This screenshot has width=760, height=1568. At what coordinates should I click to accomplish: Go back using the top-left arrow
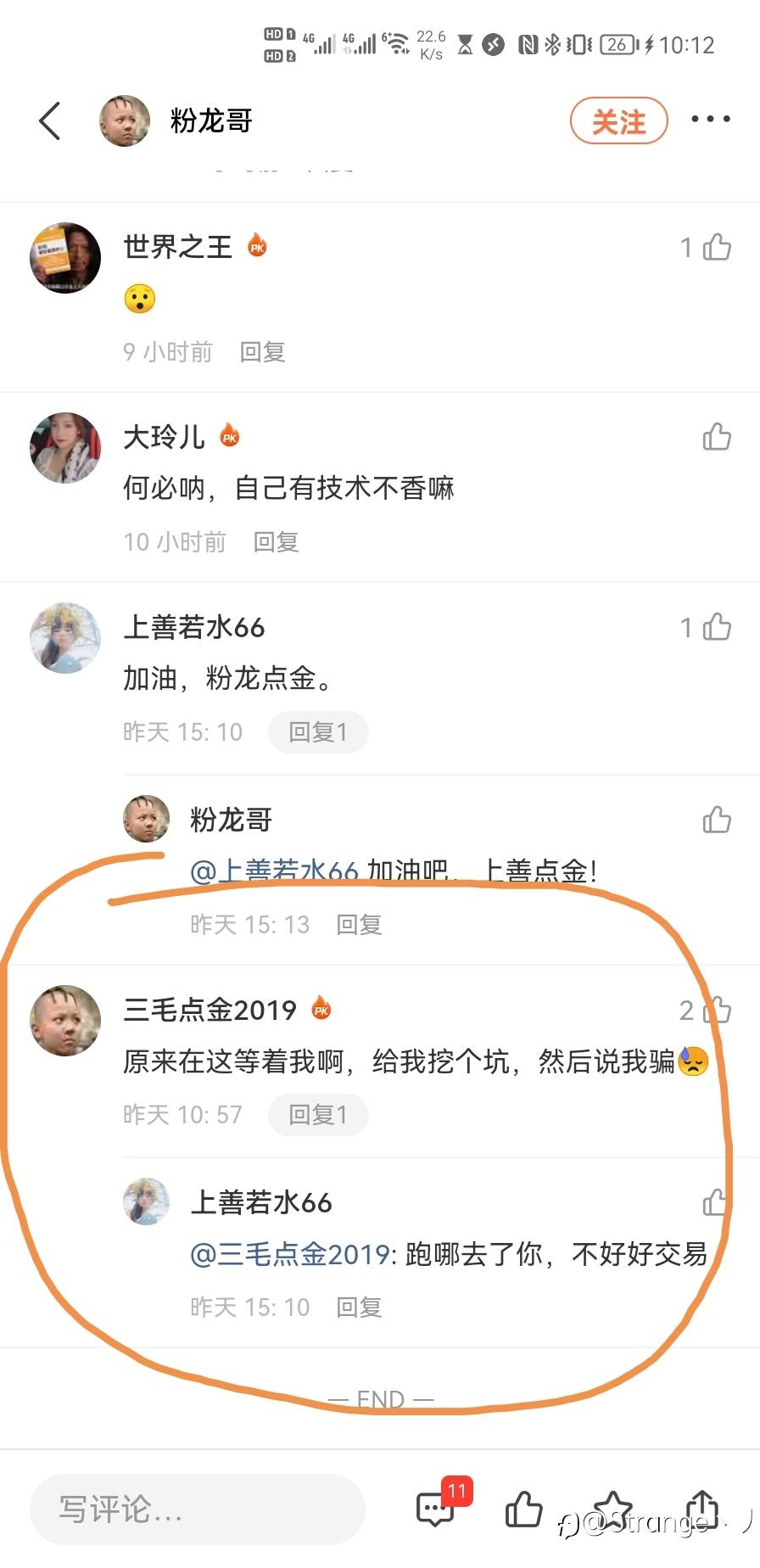51,120
